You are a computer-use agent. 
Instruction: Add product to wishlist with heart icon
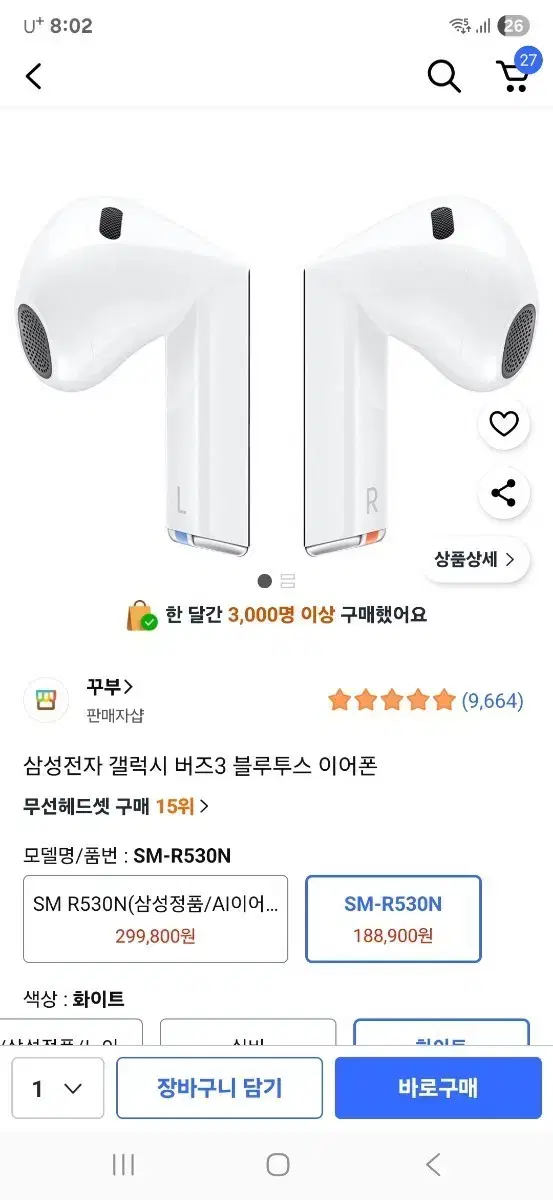[503, 424]
